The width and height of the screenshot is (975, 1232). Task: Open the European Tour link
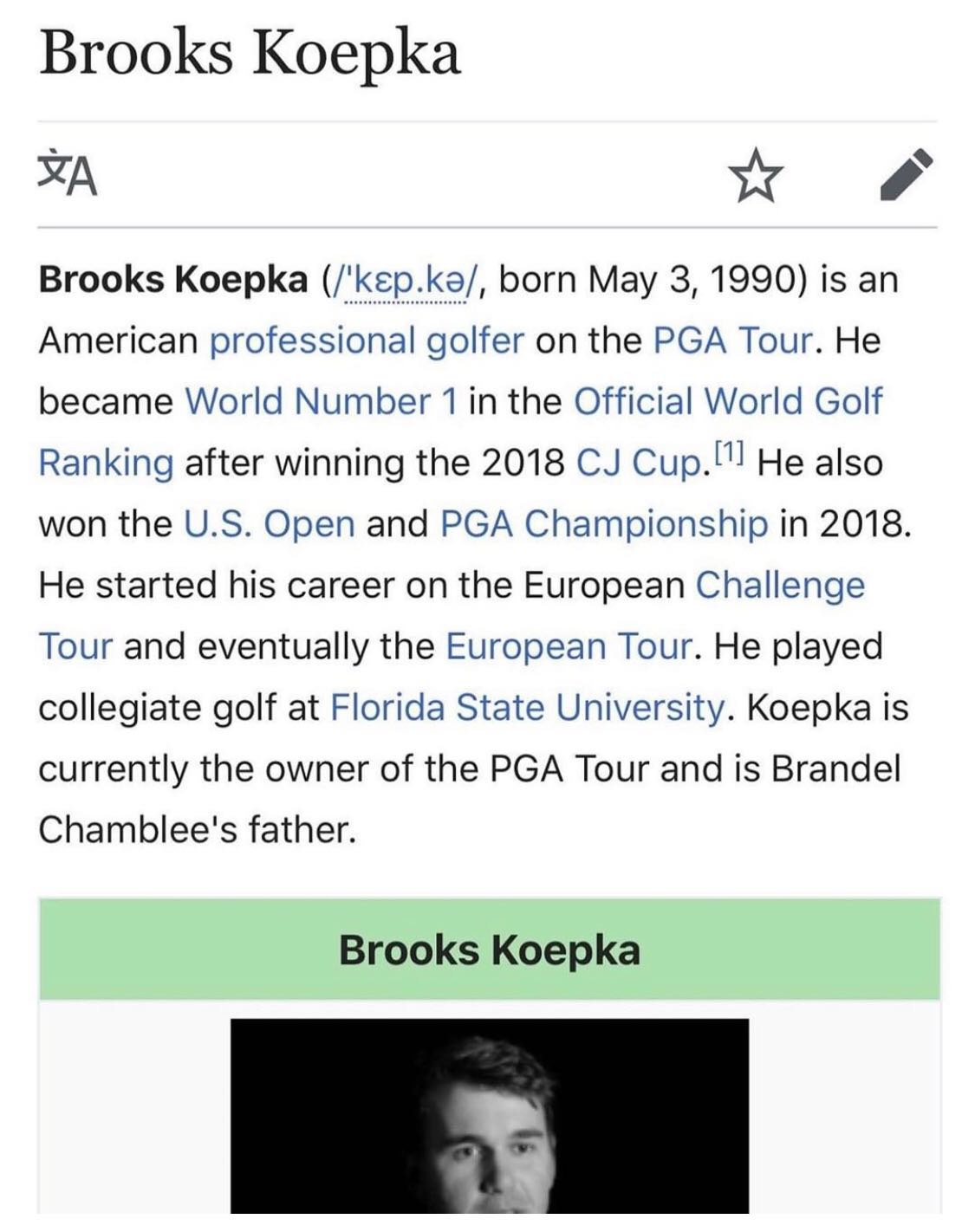coord(569,646)
